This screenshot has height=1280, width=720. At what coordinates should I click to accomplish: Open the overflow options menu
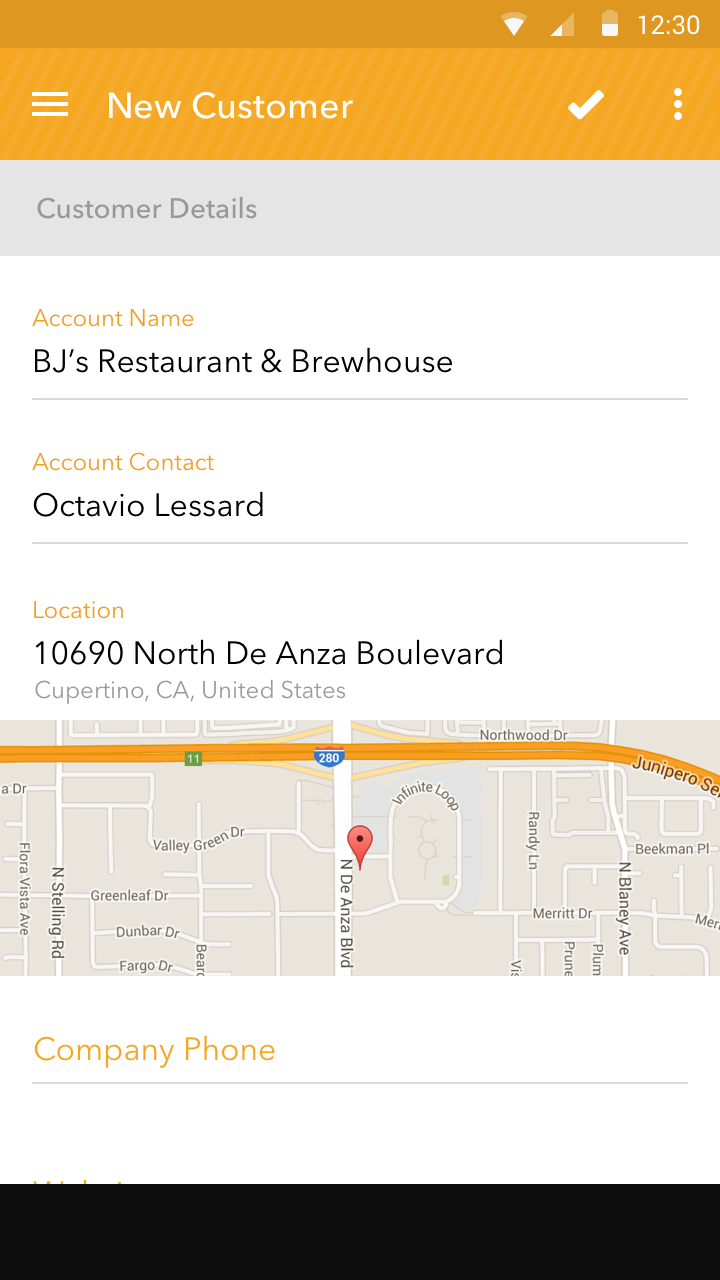tap(678, 104)
